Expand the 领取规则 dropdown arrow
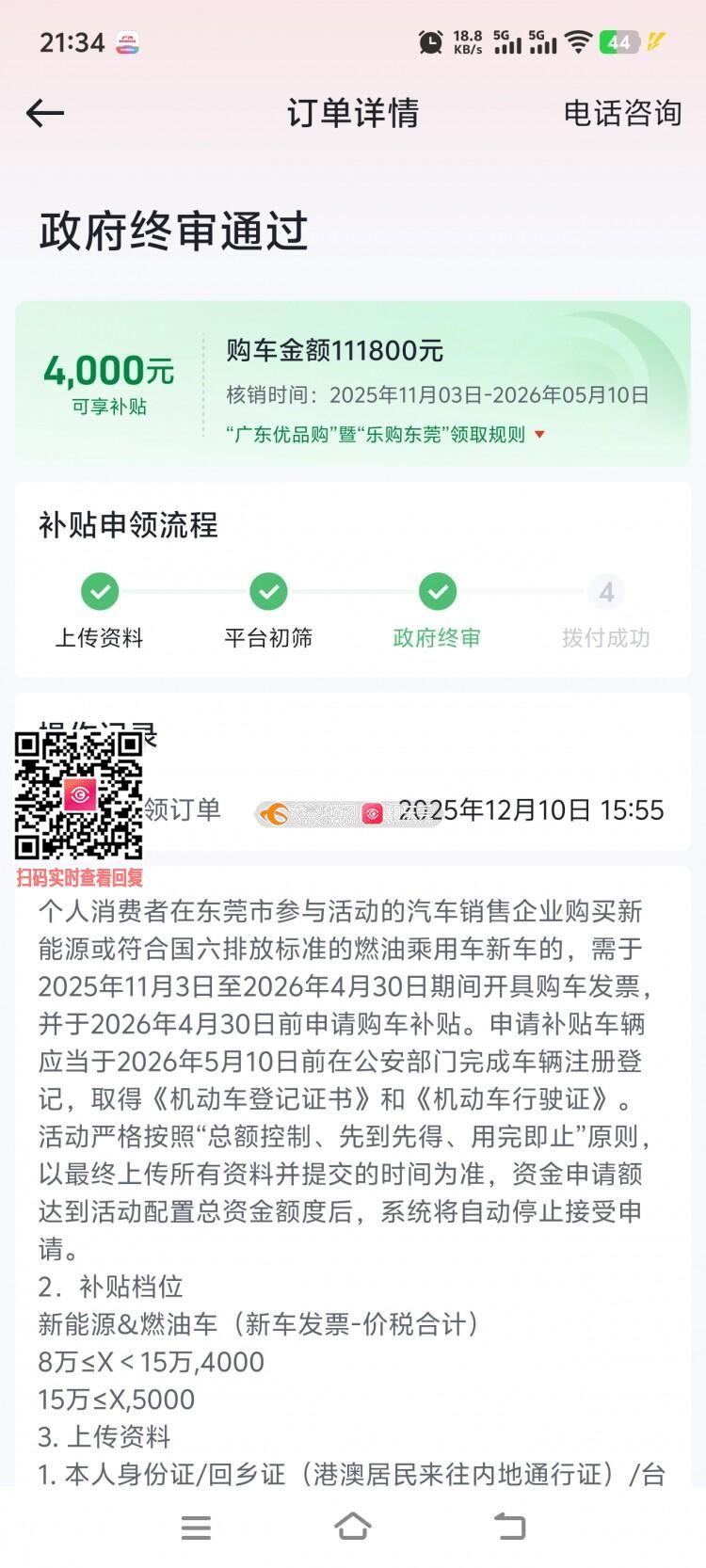This screenshot has width=706, height=1568. click(539, 435)
